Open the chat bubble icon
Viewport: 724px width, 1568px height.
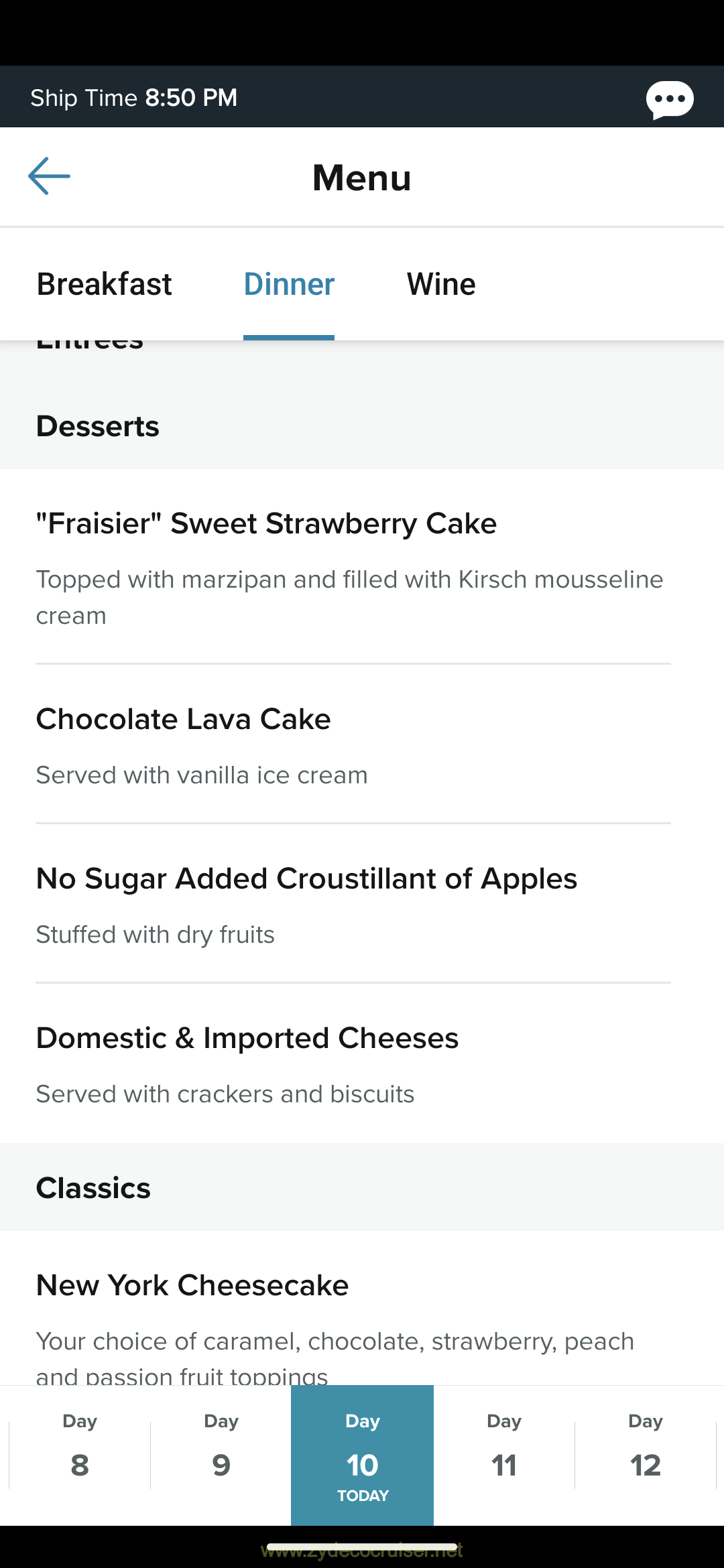(670, 100)
